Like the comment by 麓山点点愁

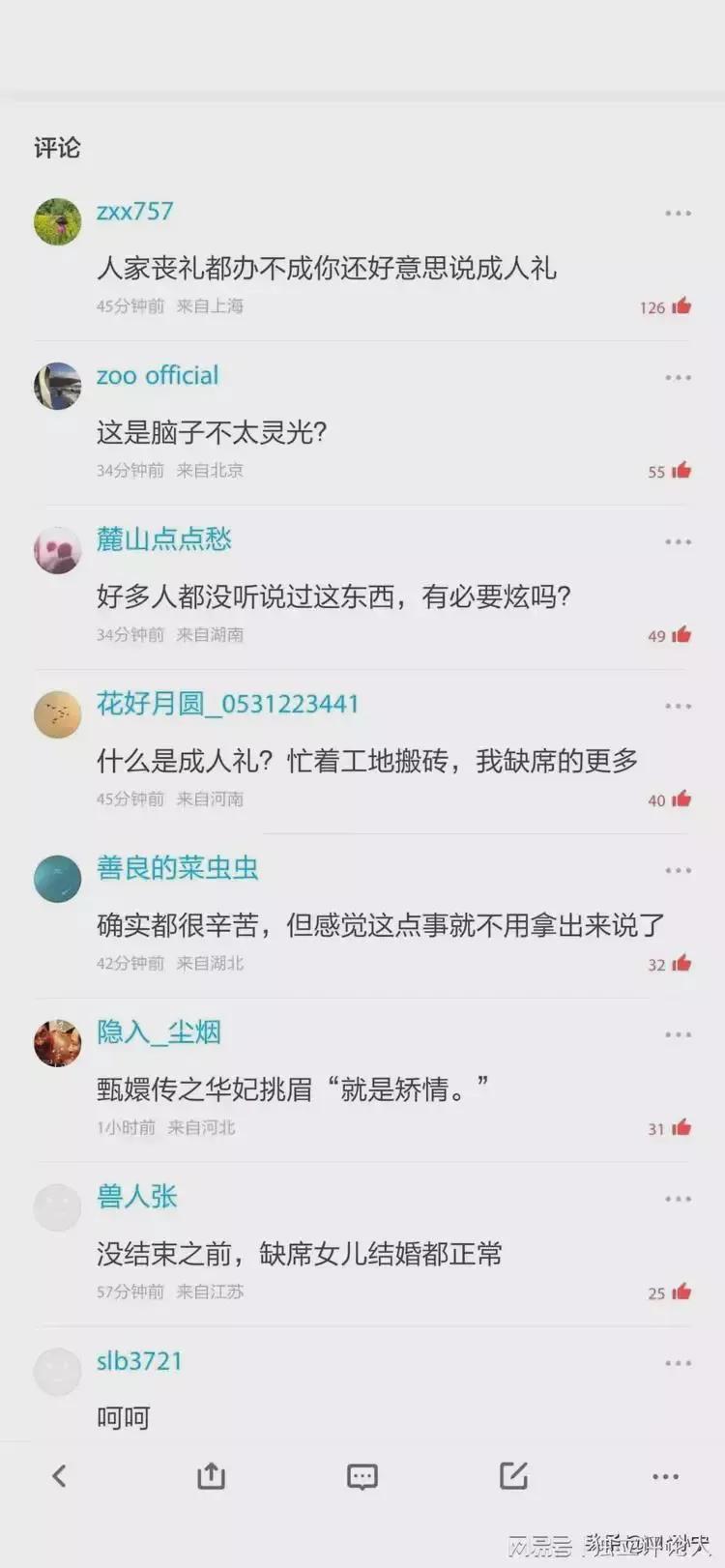681,636
